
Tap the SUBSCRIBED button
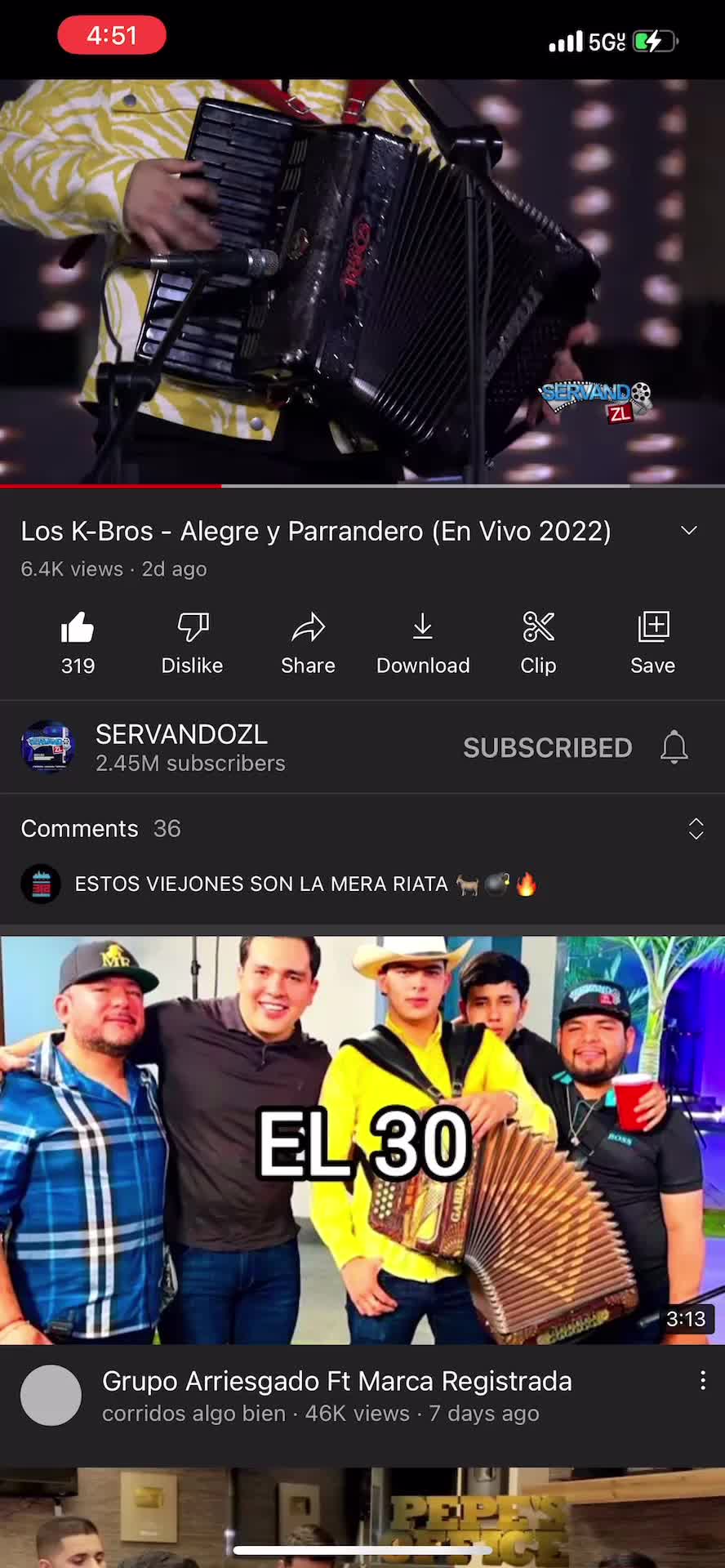point(547,747)
